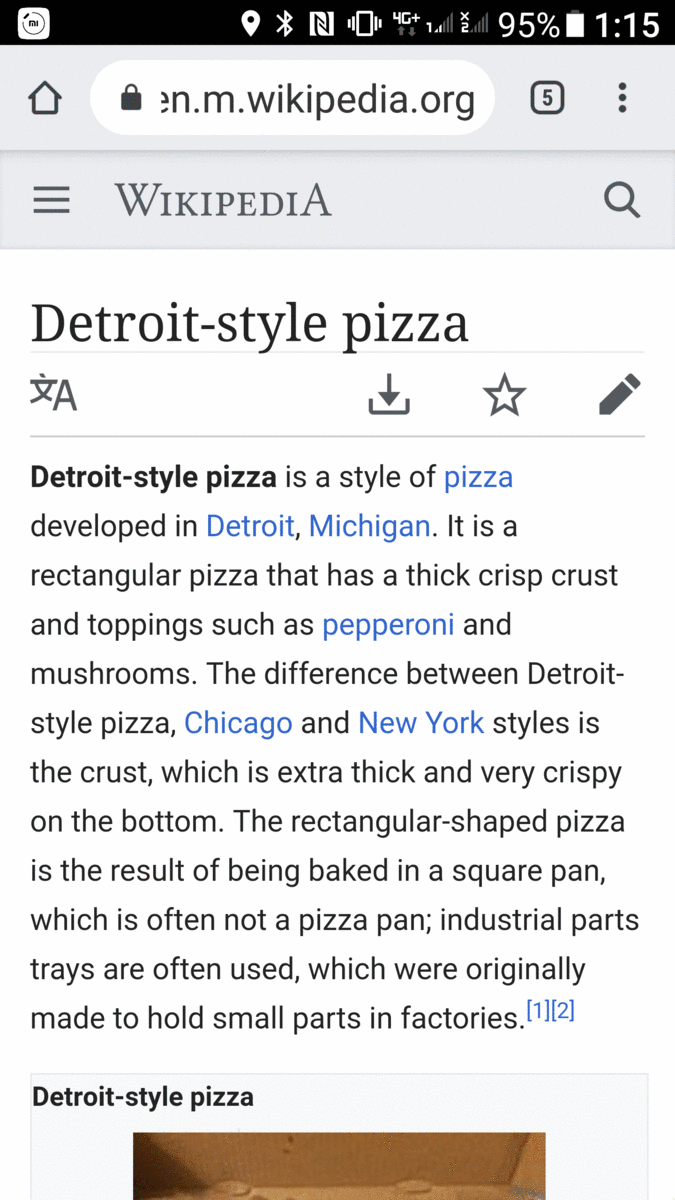The image size is (675, 1200).
Task: Follow the Detroit link
Action: (x=250, y=526)
